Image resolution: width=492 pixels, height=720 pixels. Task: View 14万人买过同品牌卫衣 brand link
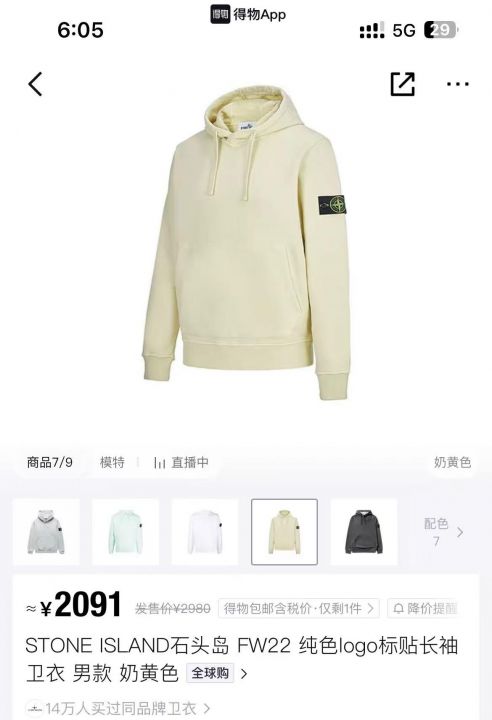click(118, 708)
